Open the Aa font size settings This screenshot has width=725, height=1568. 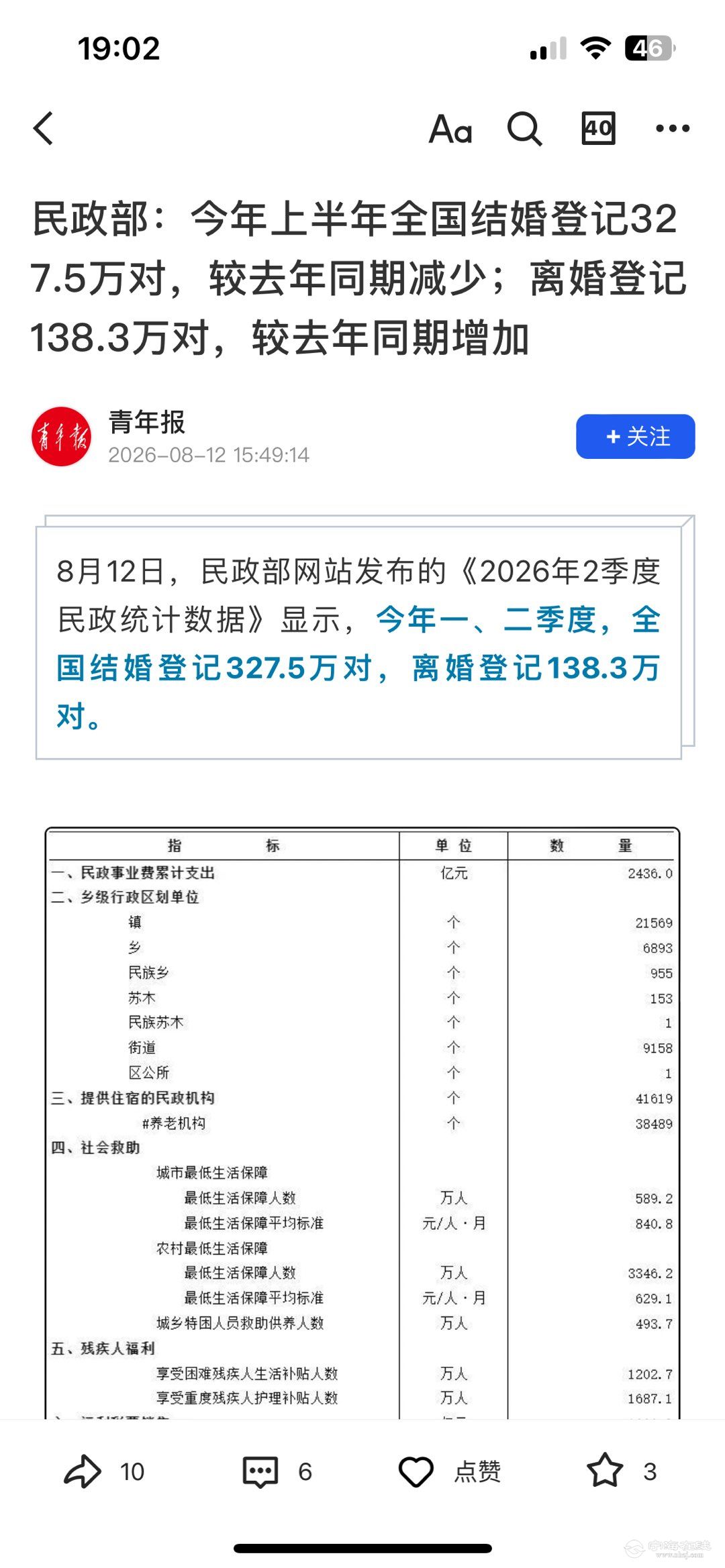(451, 129)
